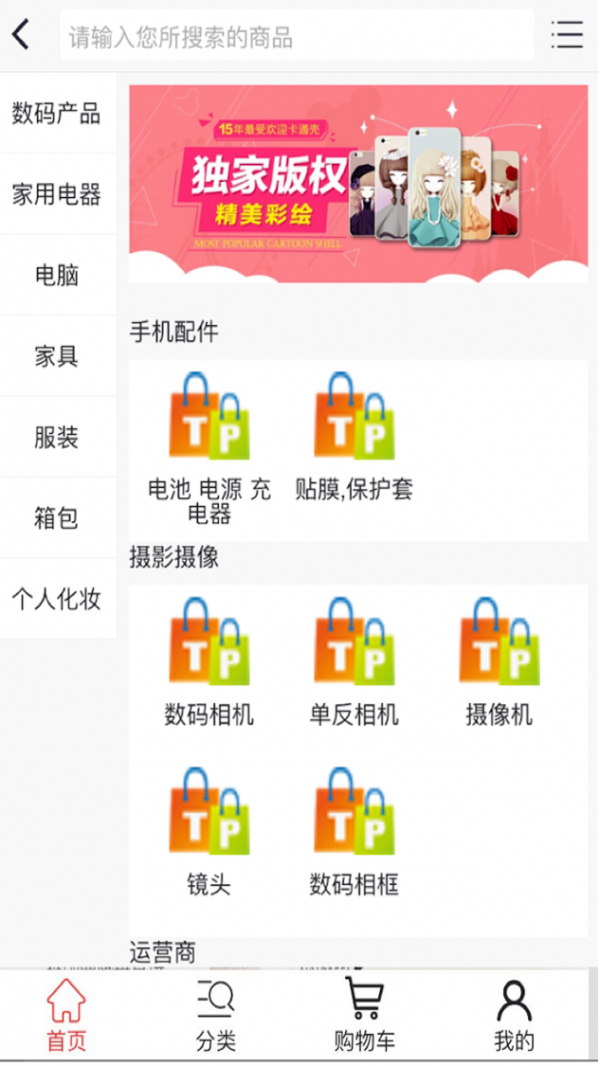Screen dimensions: 600x1066
Task: Choose the 电脑 category
Action: (x=56, y=275)
